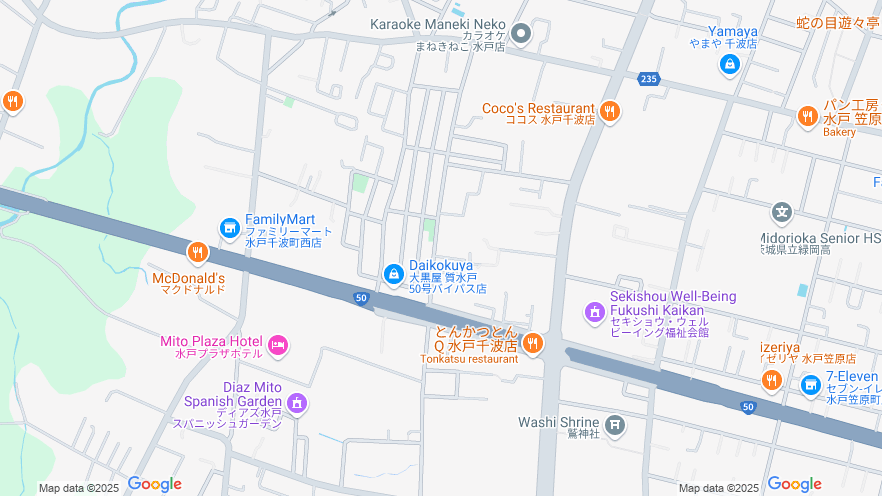This screenshot has width=882, height=496.
Task: Open the Yamaya store pin
Action: point(730,65)
